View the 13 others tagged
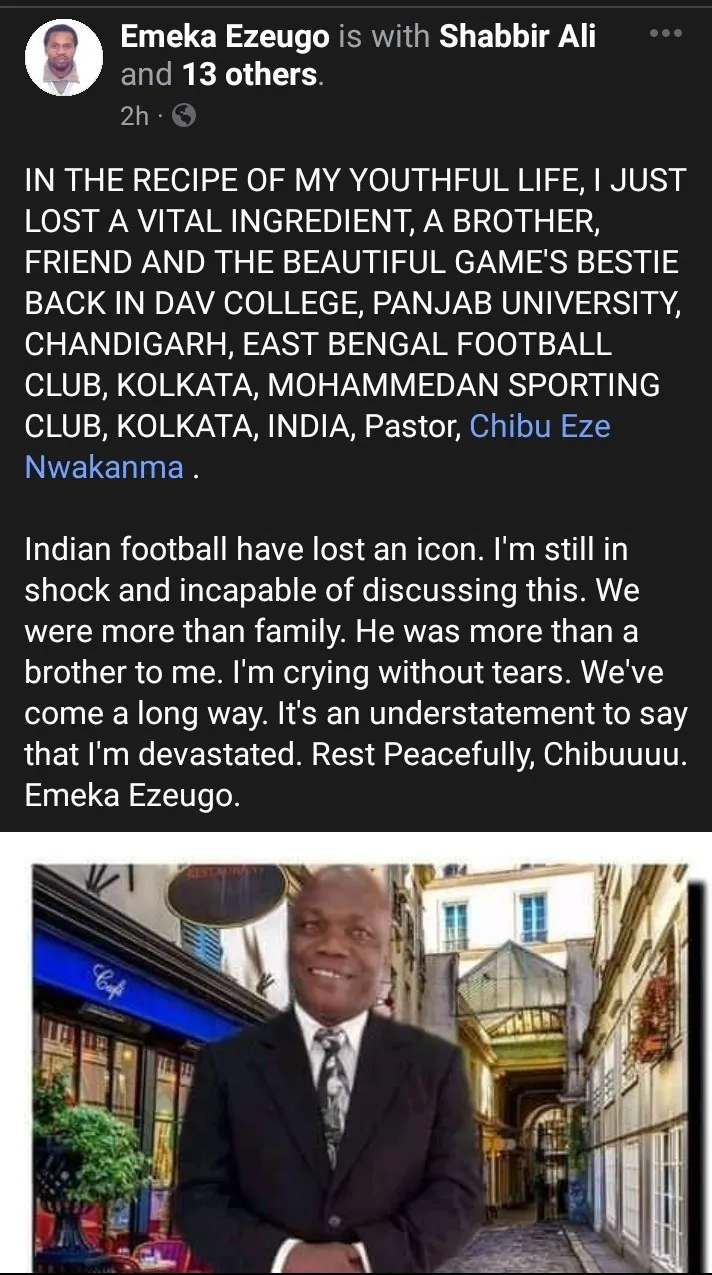This screenshot has width=712, height=1275. point(249,75)
